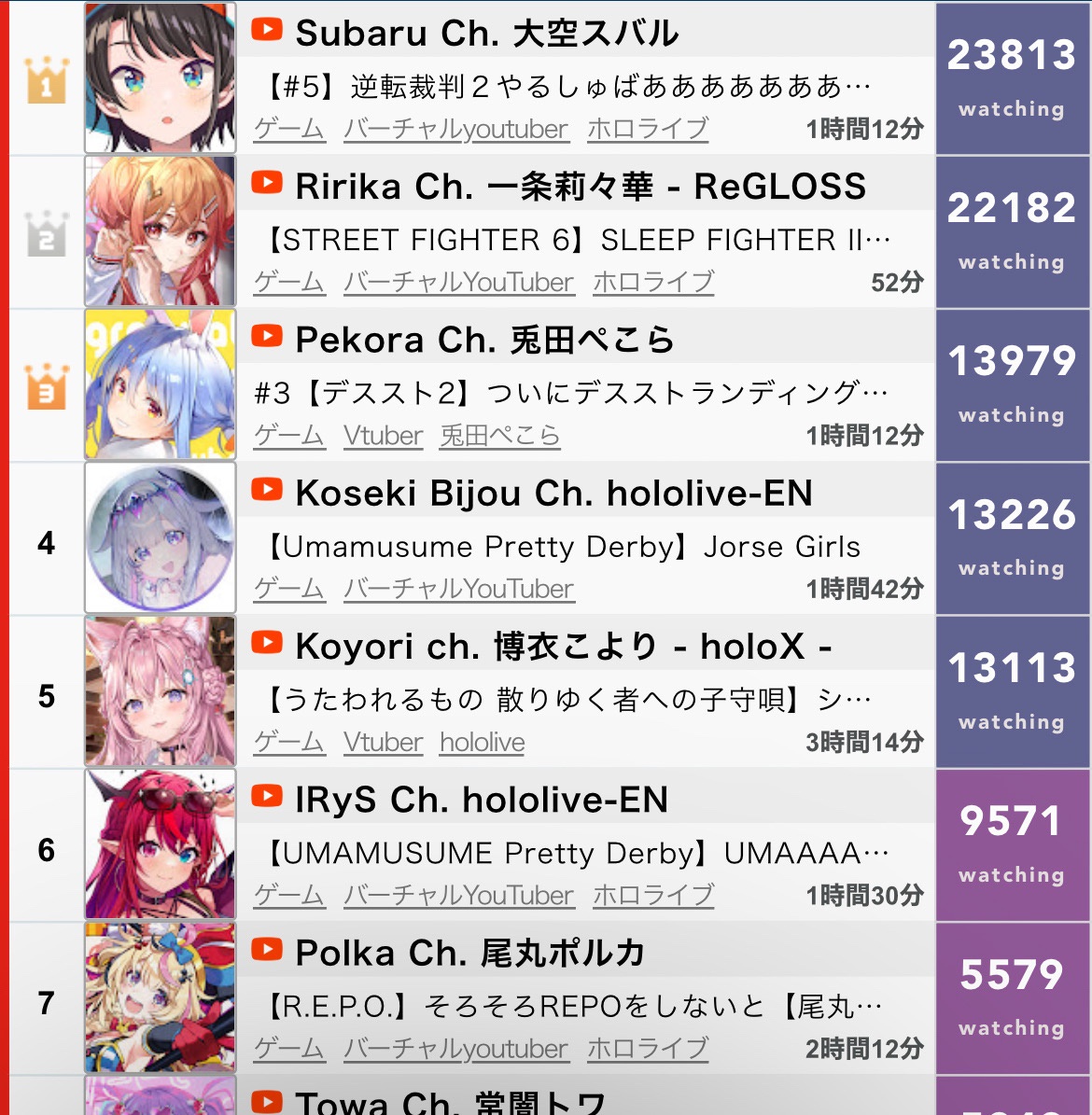
Task: Select hololive tag under Koyori's stream
Action: pos(482,742)
